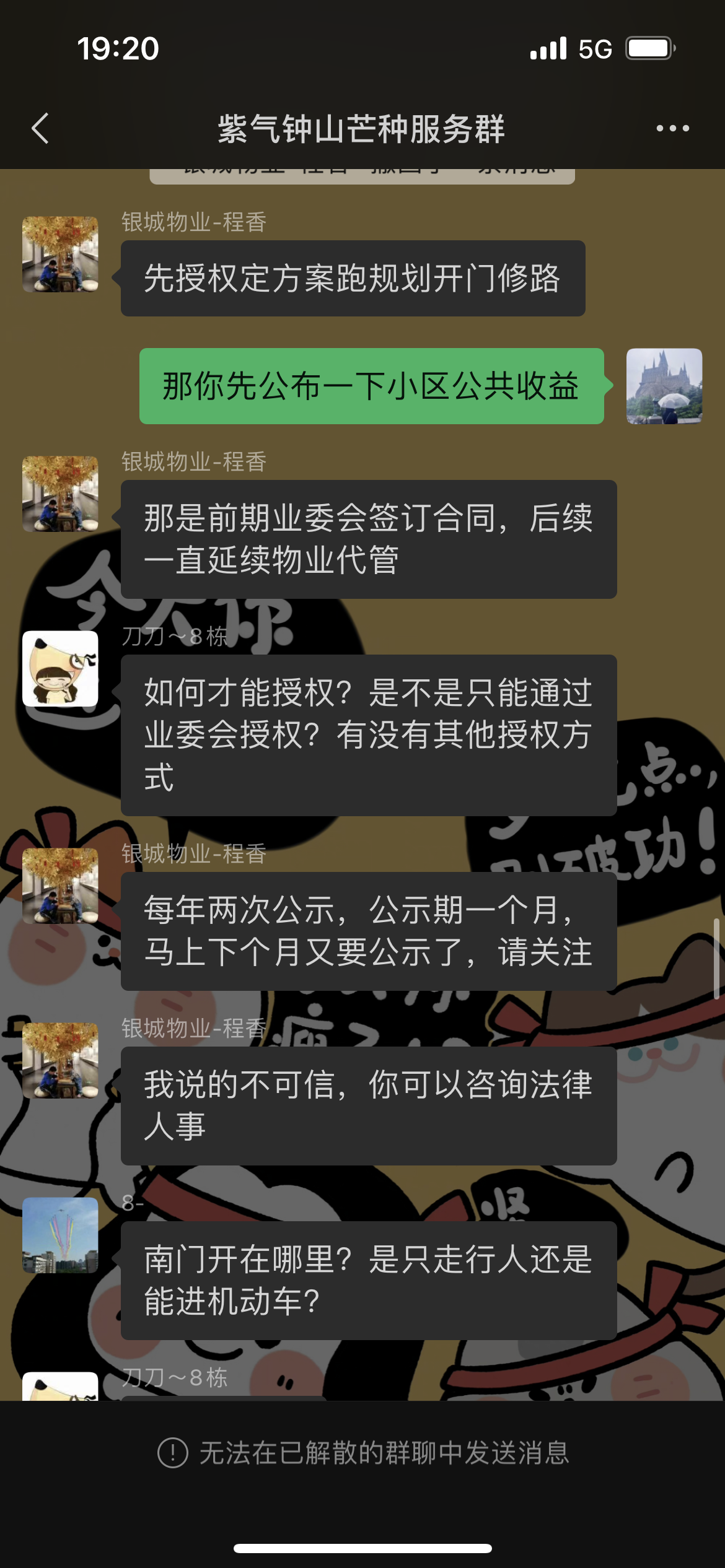Viewport: 725px width, 1568px height.
Task: Tap my own castle avatar
Action: (664, 386)
